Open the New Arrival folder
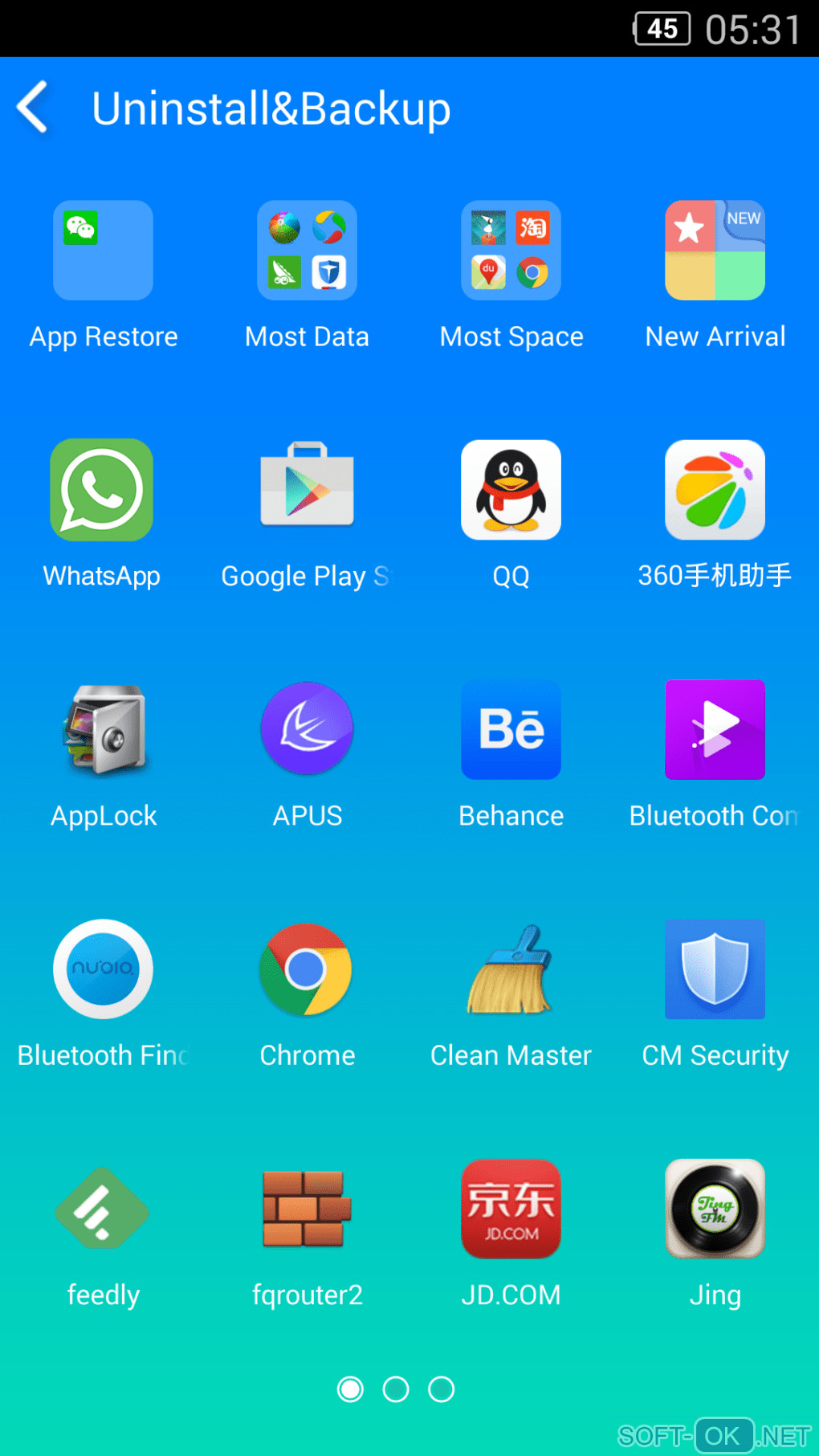Viewport: 819px width, 1456px height. point(715,251)
